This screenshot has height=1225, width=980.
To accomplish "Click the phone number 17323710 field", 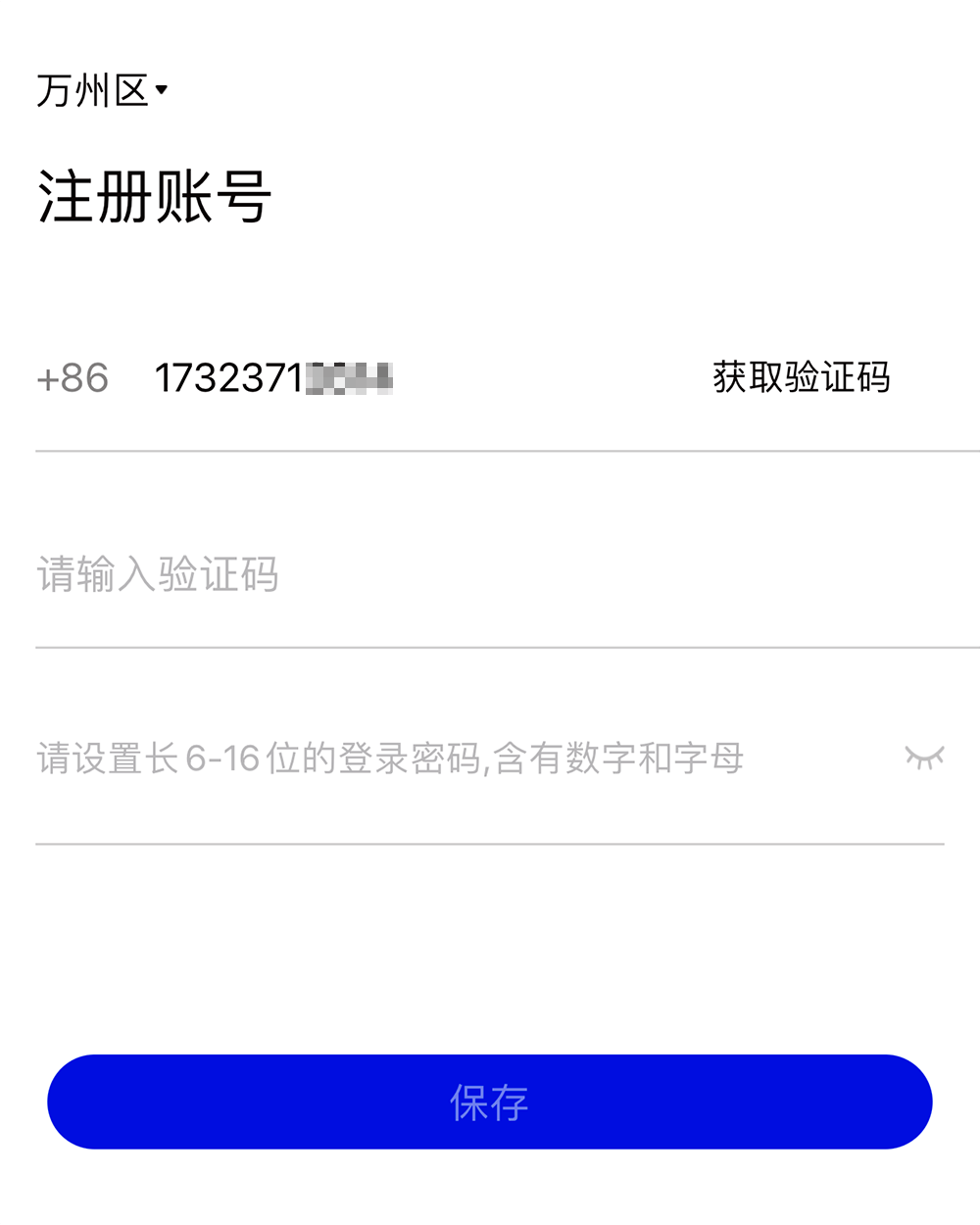I will pyautogui.click(x=274, y=378).
